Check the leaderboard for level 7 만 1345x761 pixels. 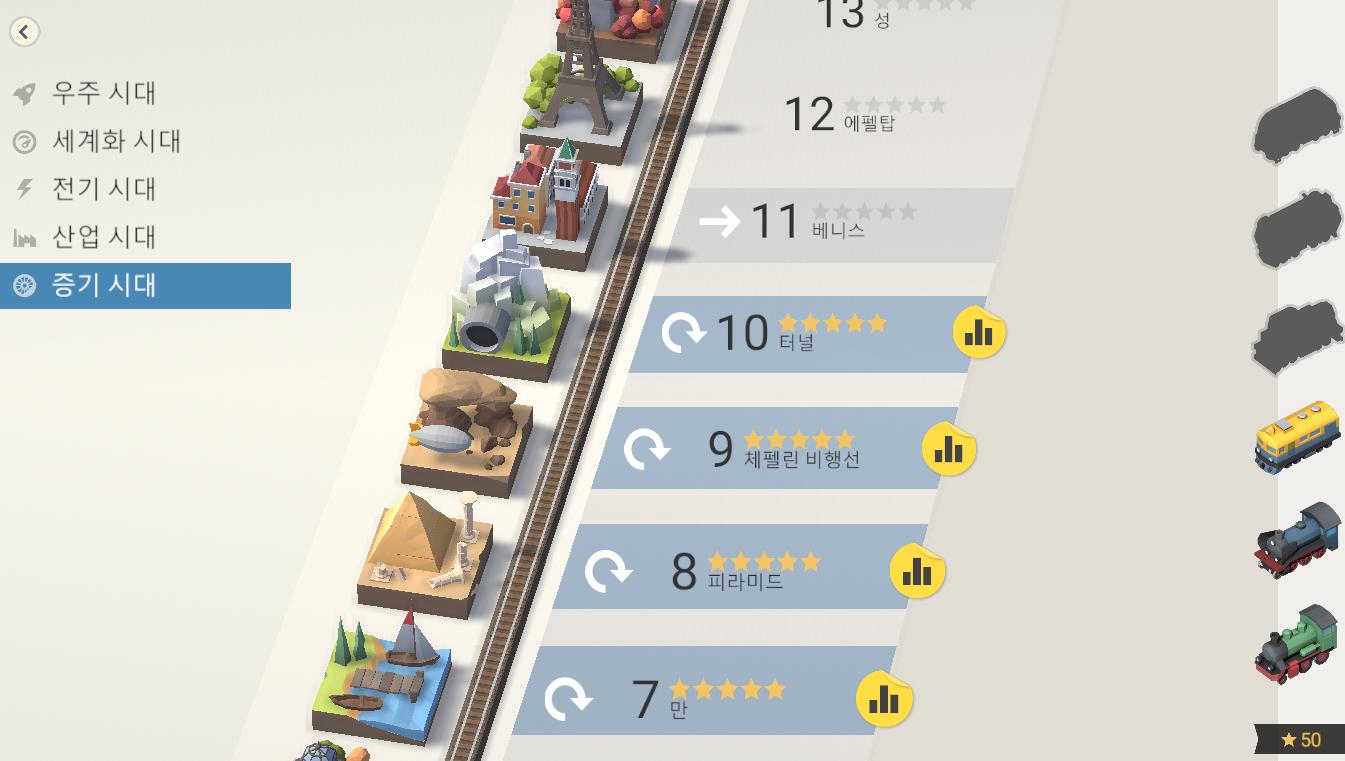click(x=884, y=698)
